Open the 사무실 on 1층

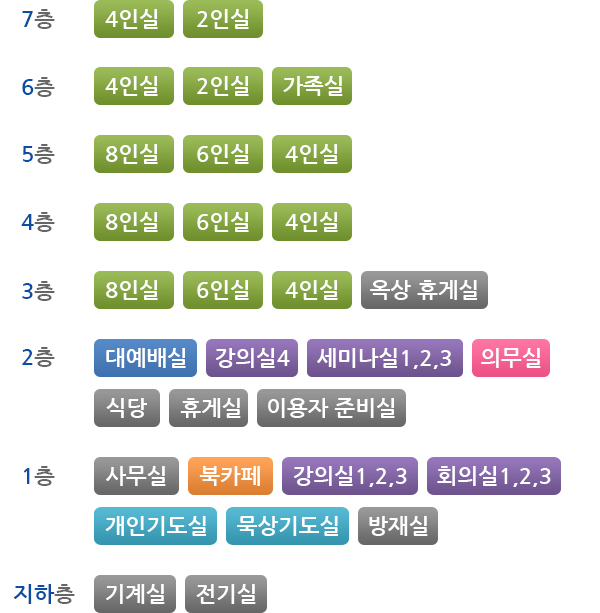point(136,476)
